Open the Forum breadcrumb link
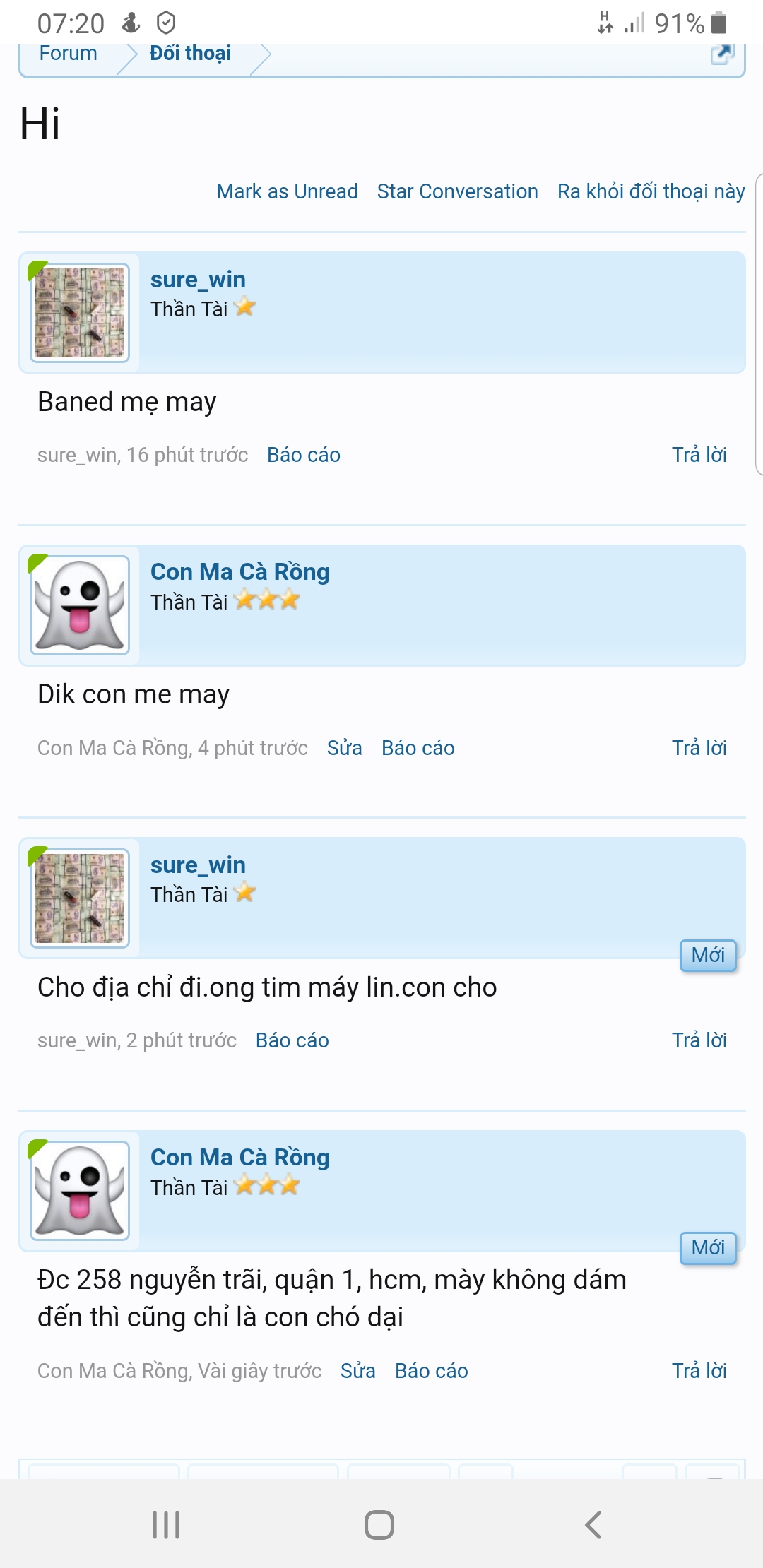 (x=68, y=54)
